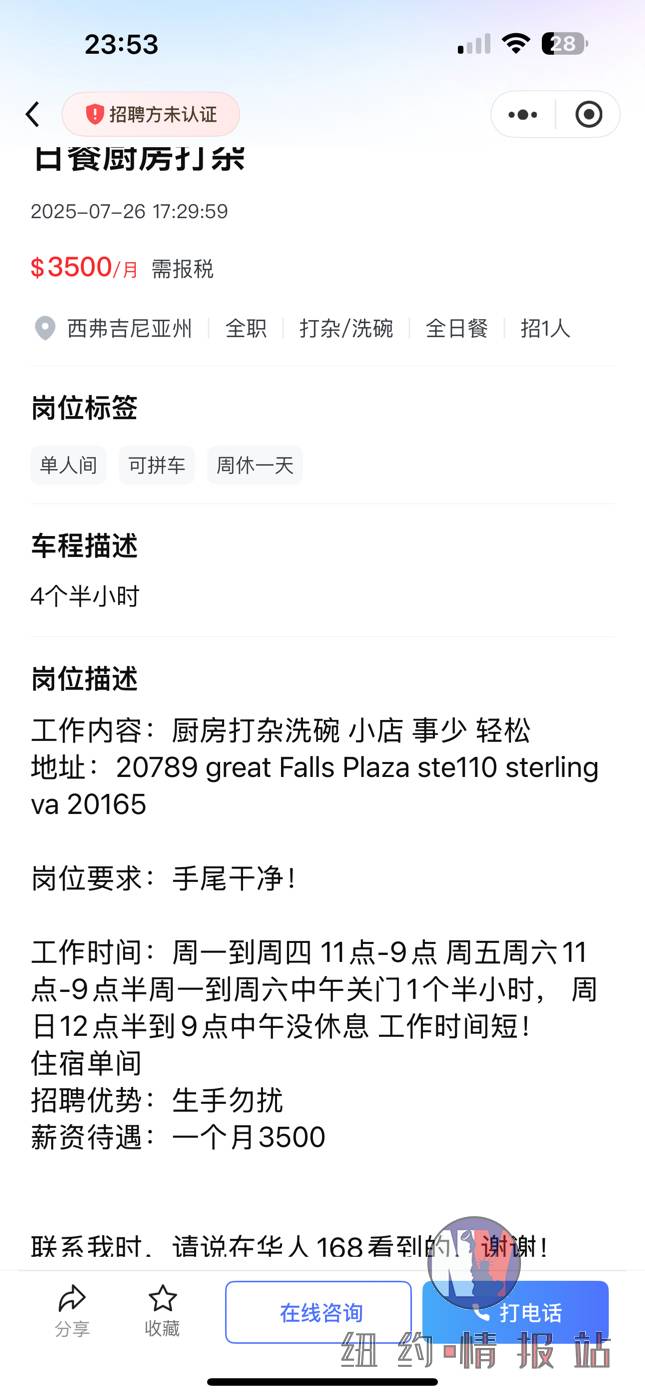Share this job posting via 分享
645x1398 pixels.
72,1311
